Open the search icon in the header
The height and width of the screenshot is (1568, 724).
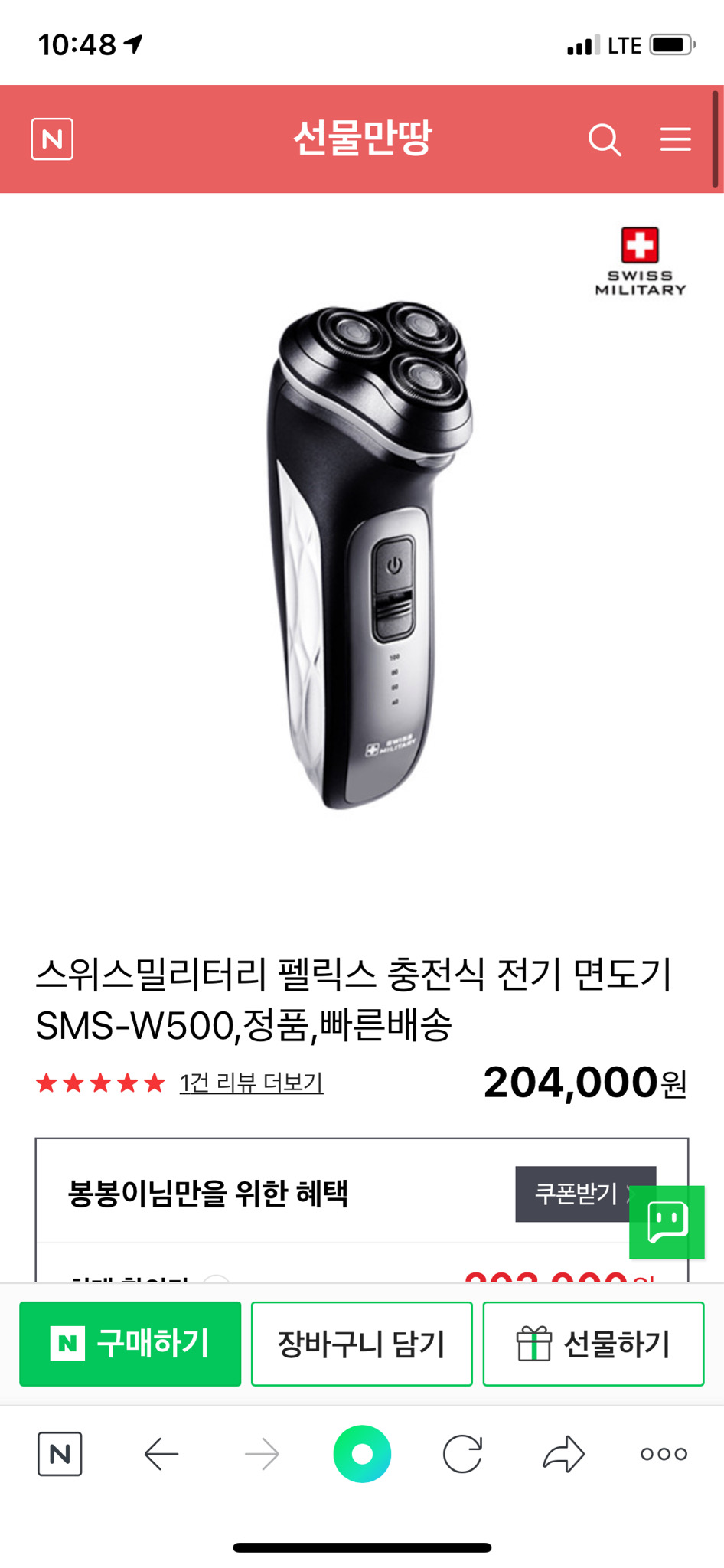tap(604, 139)
